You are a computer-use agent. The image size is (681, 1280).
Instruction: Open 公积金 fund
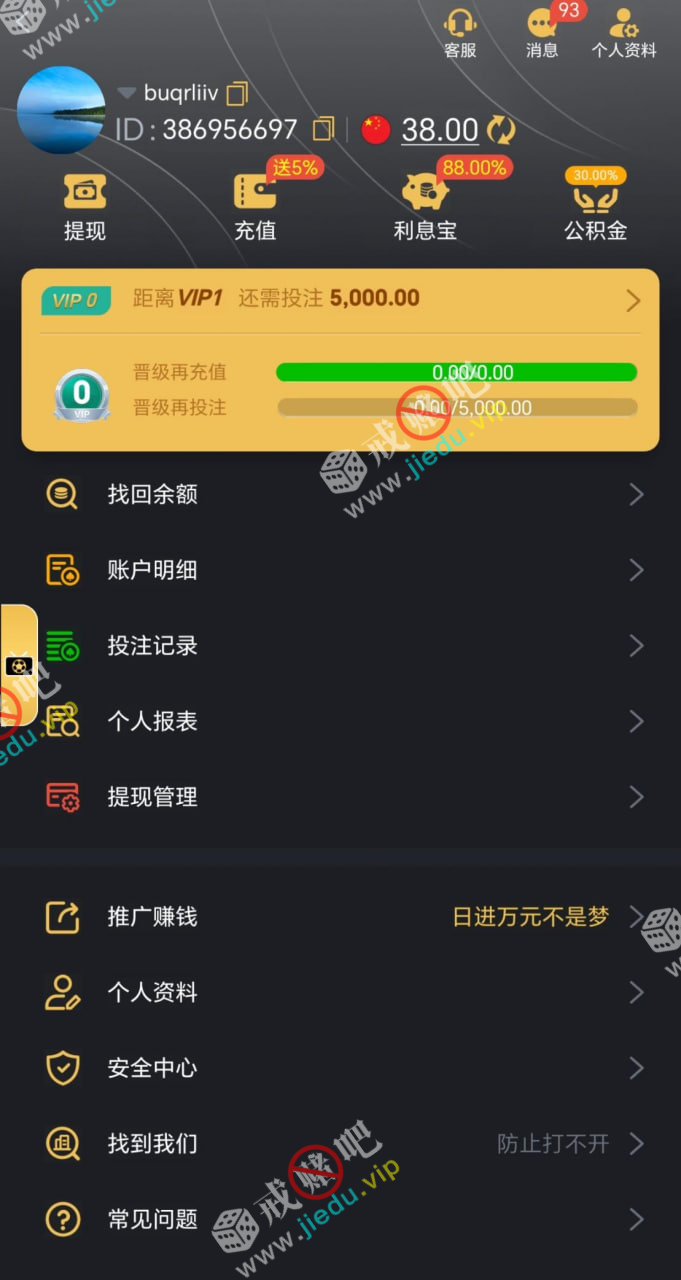point(595,205)
